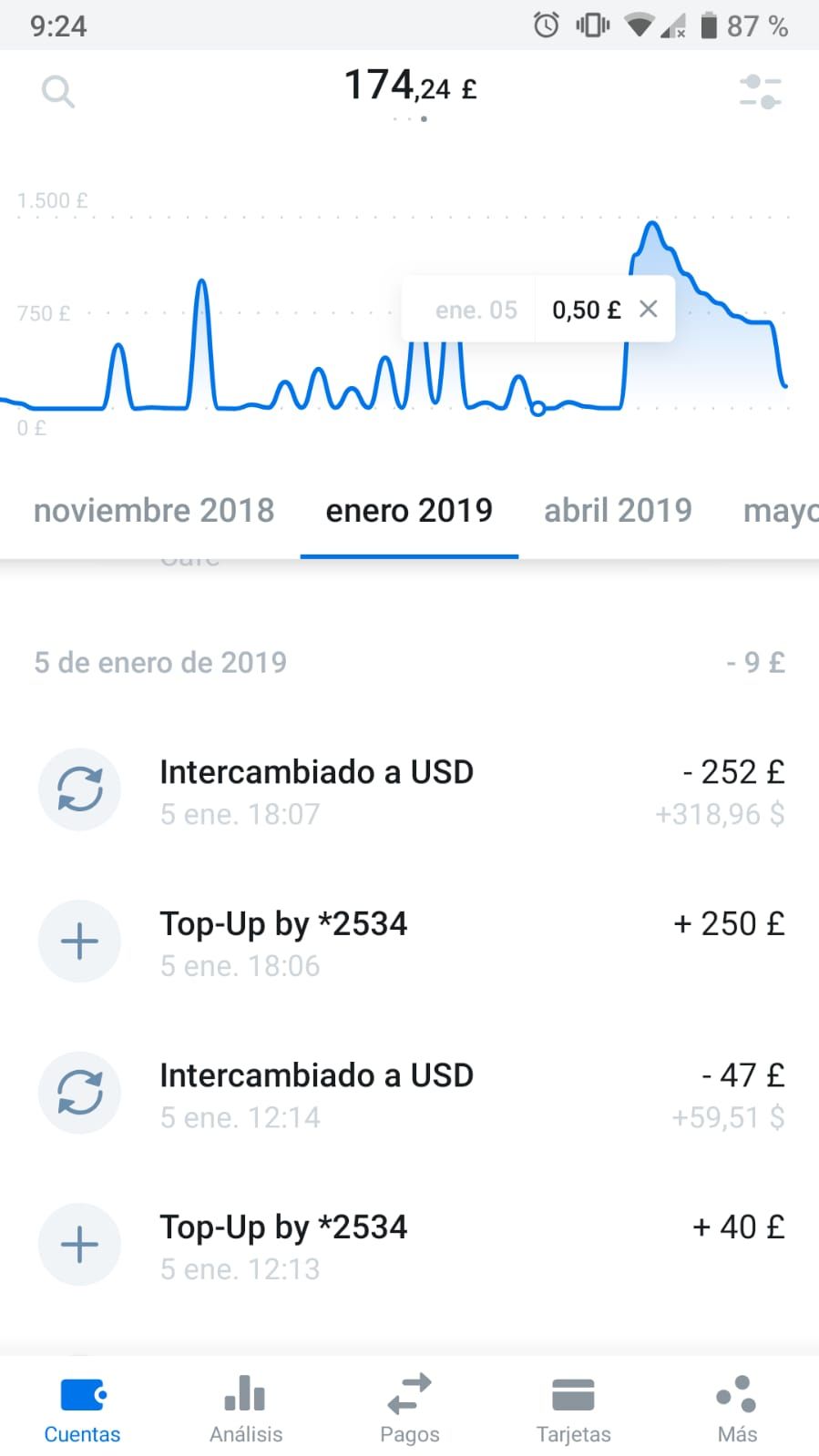819x1456 pixels.
Task: View the Top-Up by *2534 at 12:13
Action: pyautogui.click(x=409, y=1246)
